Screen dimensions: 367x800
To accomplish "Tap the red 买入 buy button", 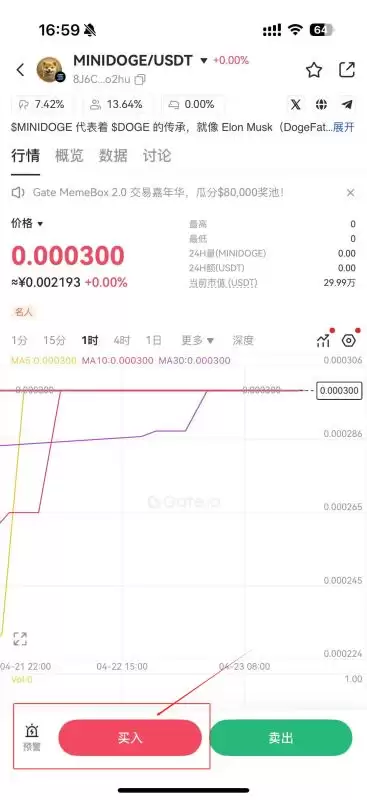I will [130, 738].
